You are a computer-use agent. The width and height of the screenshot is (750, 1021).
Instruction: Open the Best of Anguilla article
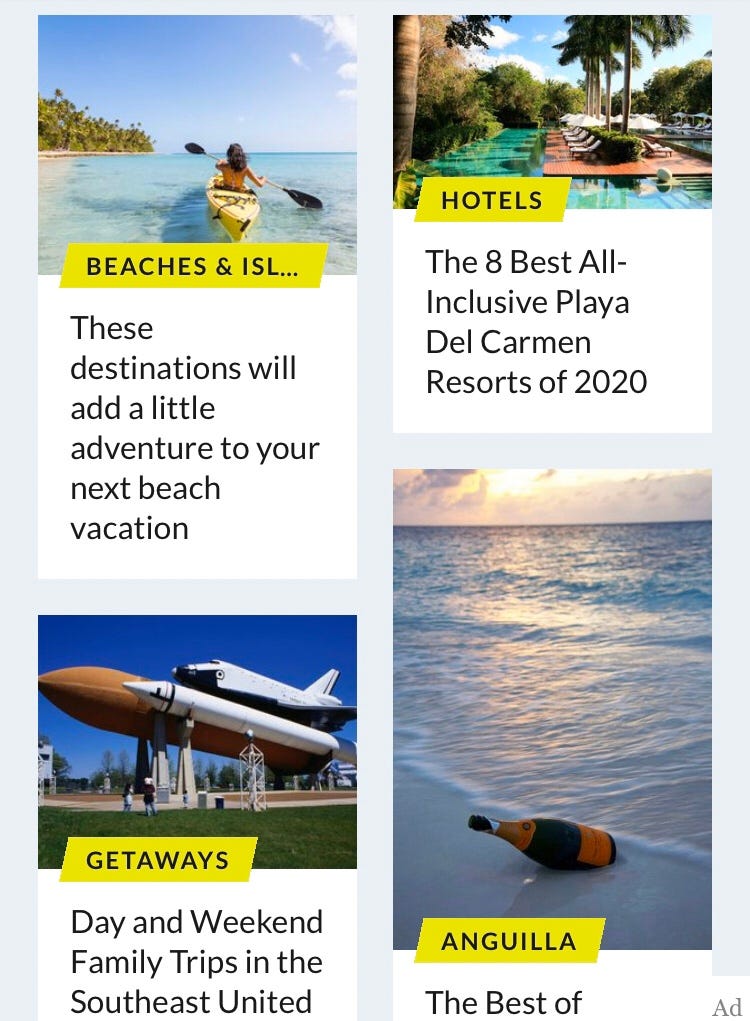tap(504, 1001)
